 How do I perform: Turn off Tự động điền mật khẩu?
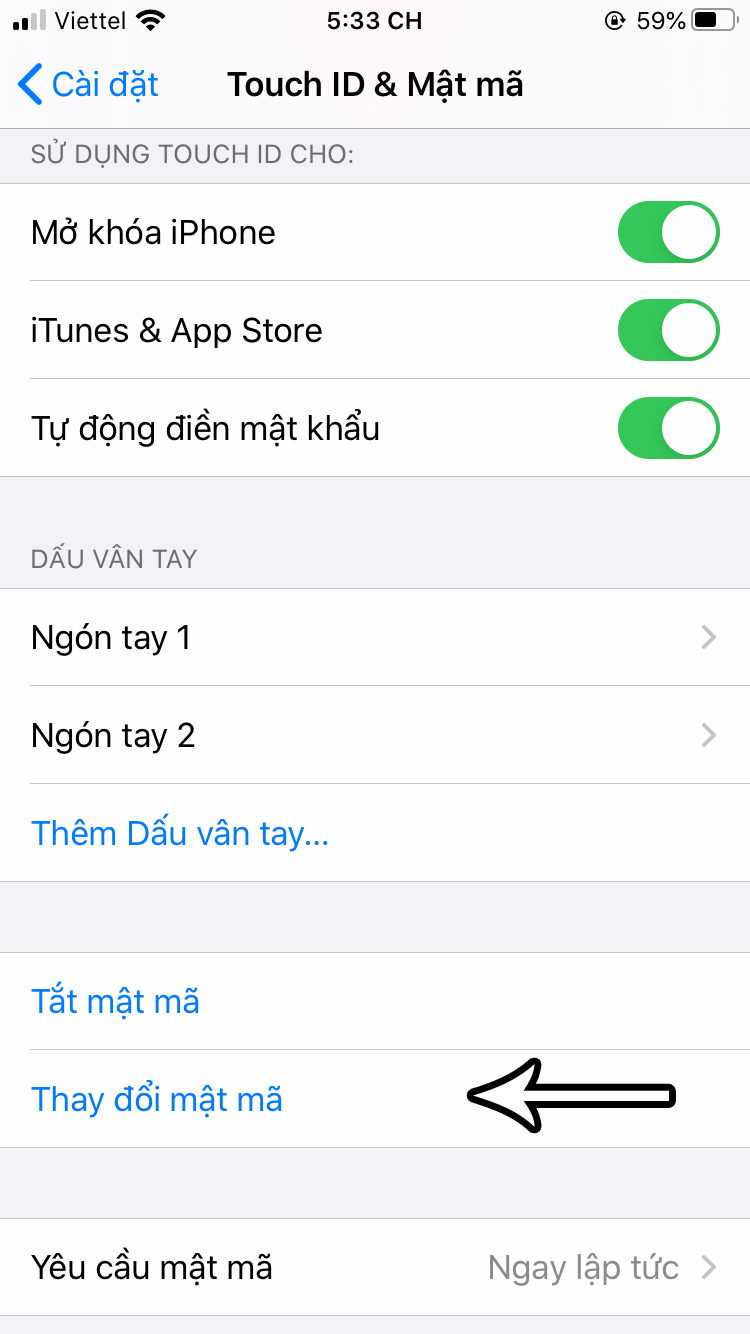tap(668, 428)
